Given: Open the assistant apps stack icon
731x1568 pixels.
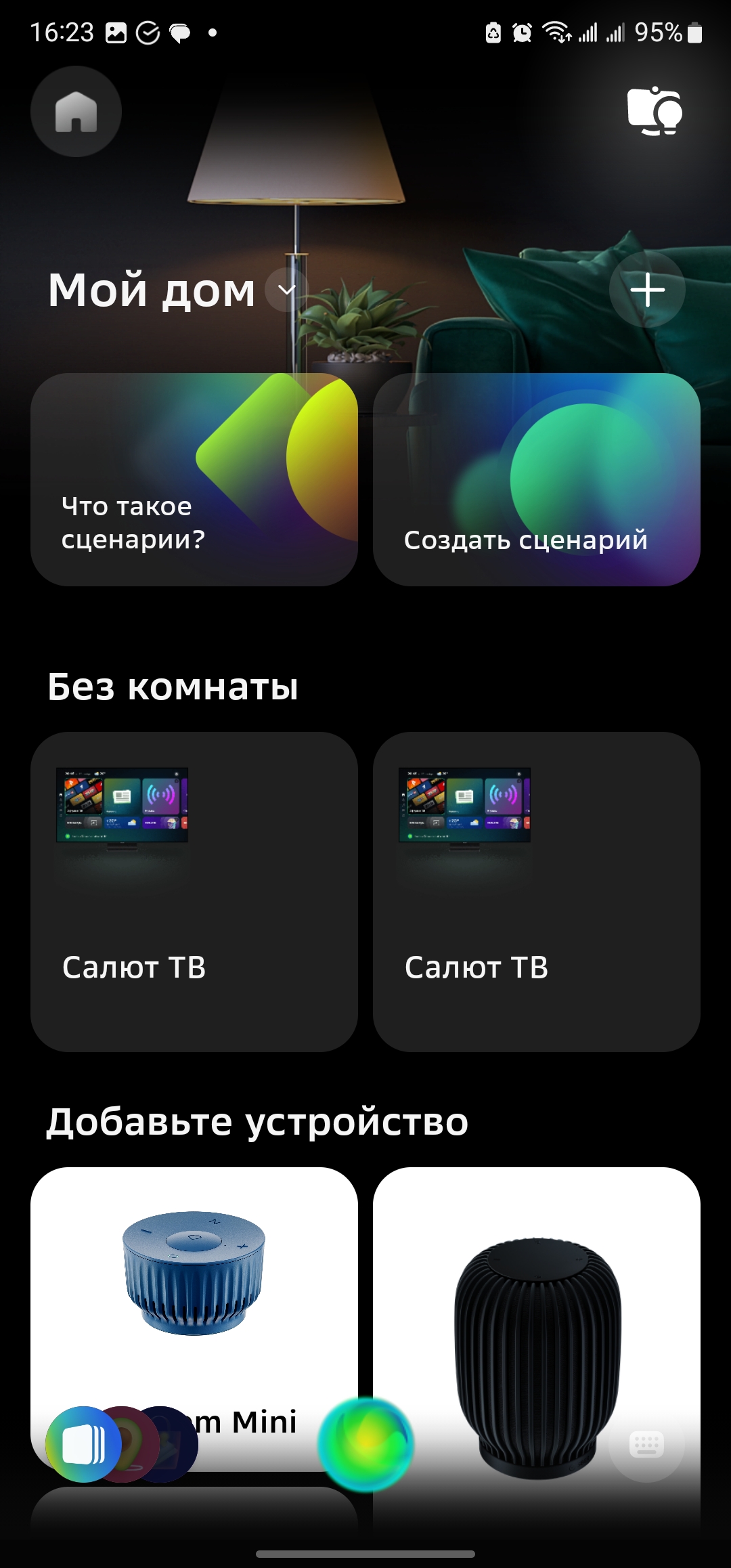Looking at the screenshot, I should (84, 1444).
